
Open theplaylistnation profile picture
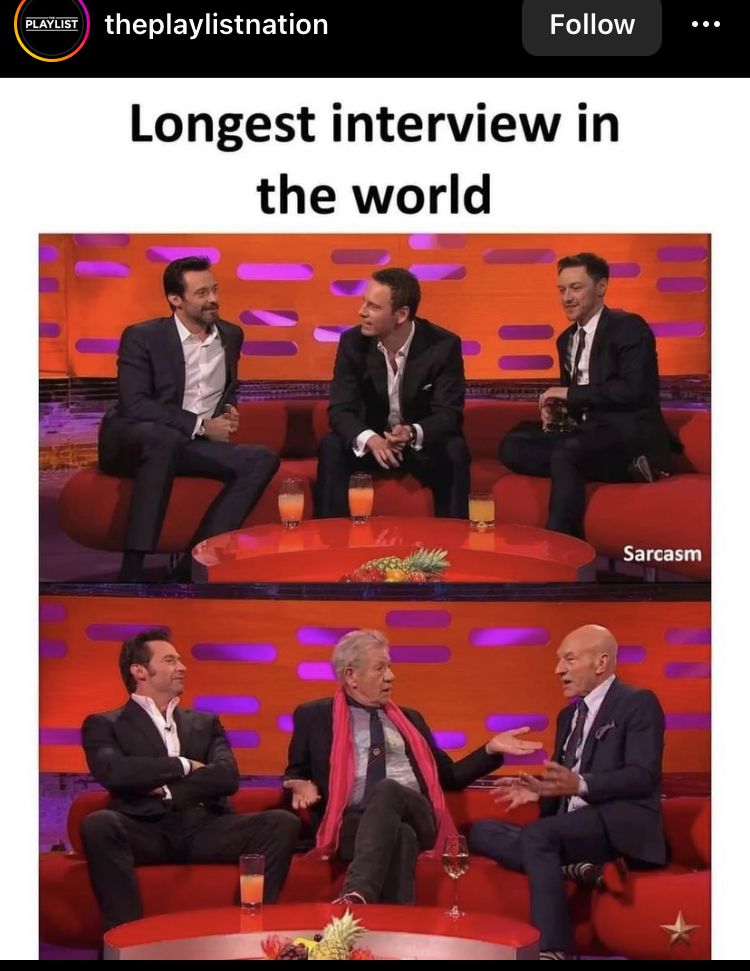(x=51, y=24)
